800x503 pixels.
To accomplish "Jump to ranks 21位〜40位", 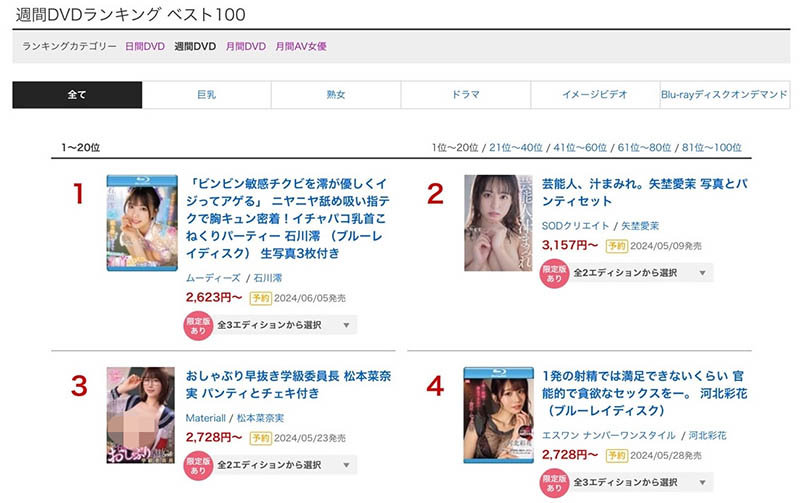I will click(515, 147).
